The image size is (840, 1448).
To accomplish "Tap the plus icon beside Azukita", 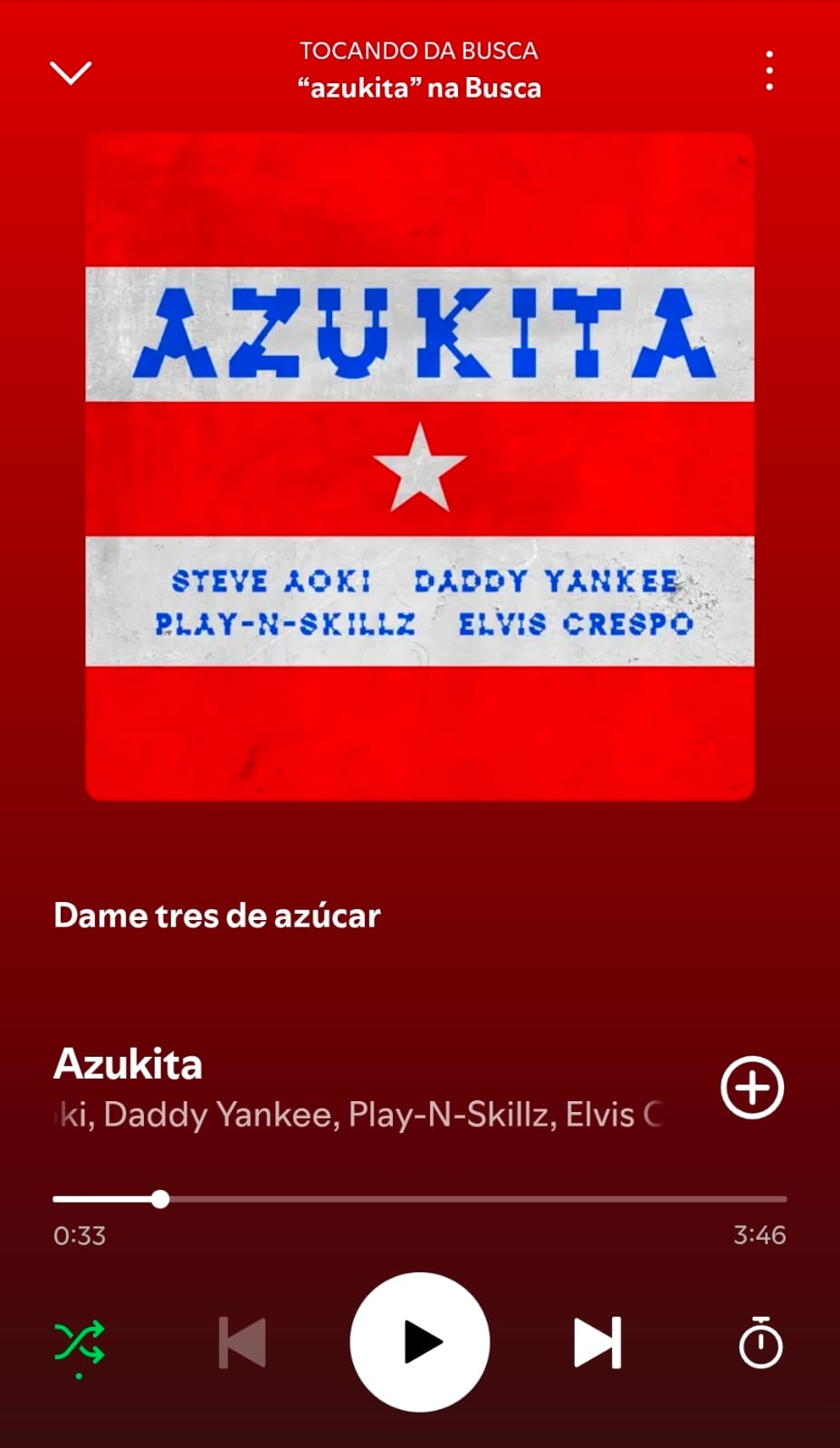I will [x=751, y=1088].
